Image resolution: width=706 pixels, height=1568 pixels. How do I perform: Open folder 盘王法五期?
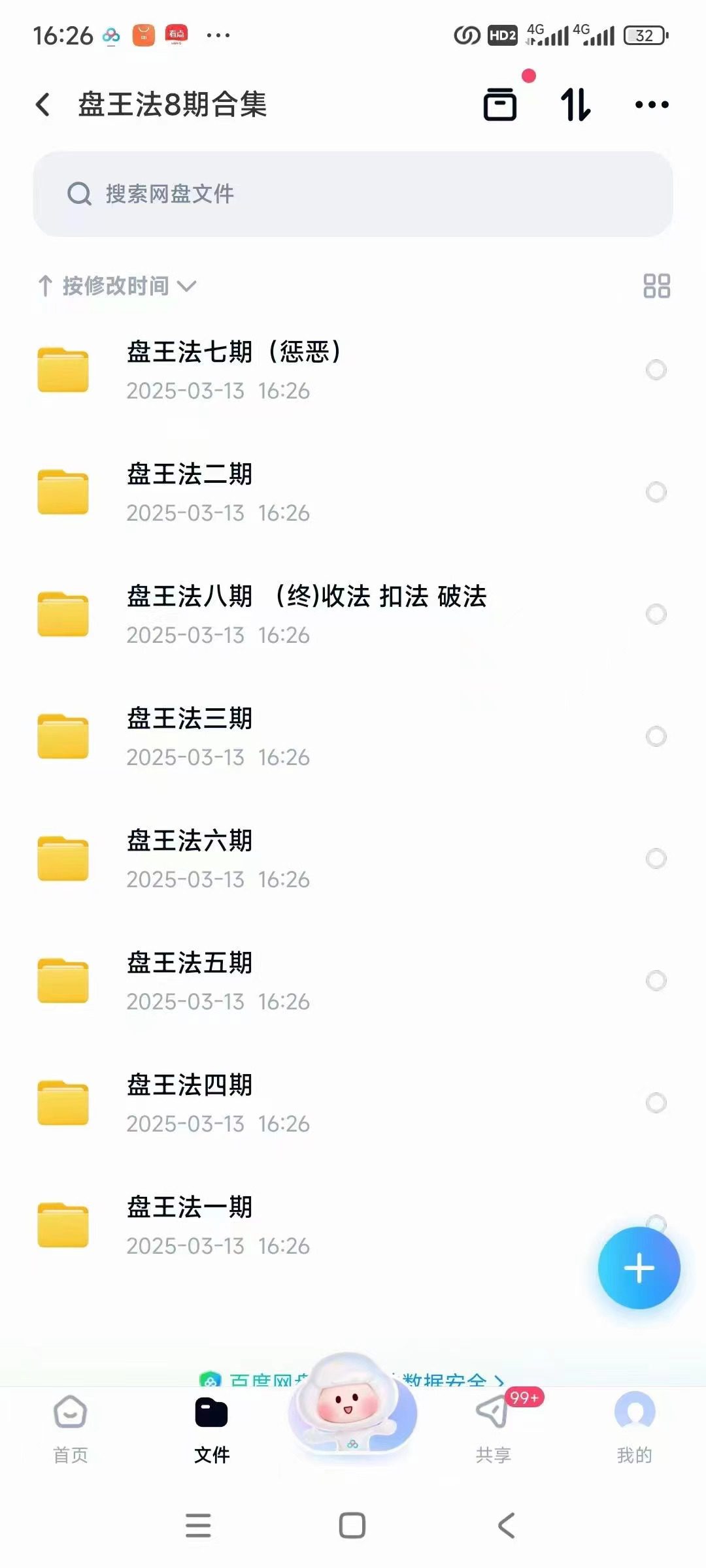190,981
